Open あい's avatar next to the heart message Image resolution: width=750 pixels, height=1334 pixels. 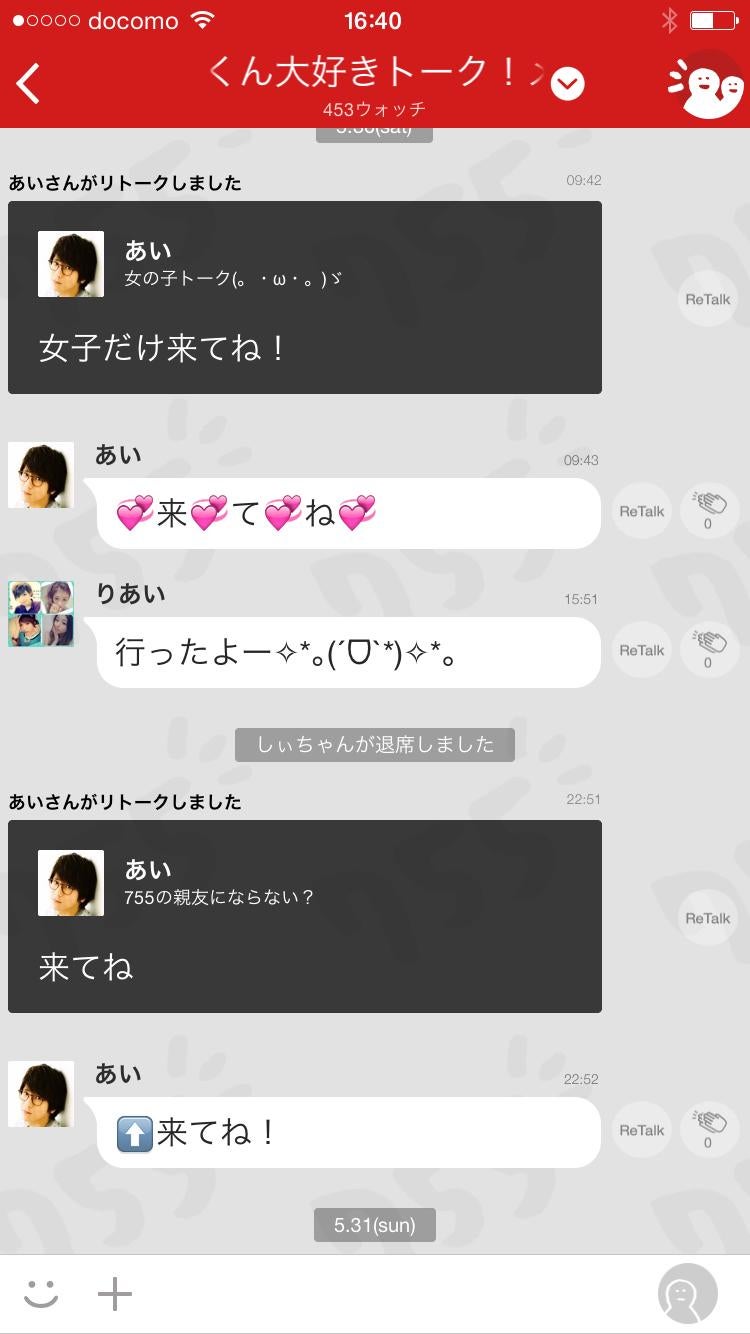click(x=40, y=475)
